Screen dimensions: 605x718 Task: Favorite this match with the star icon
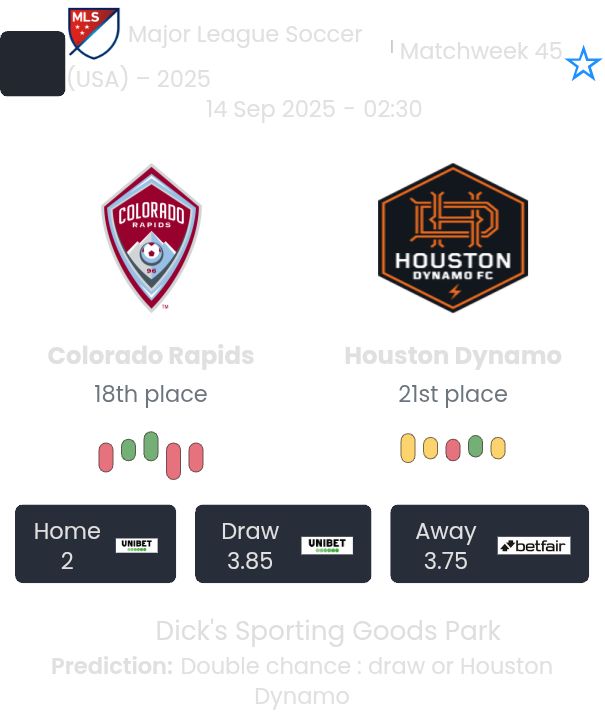tap(583, 65)
